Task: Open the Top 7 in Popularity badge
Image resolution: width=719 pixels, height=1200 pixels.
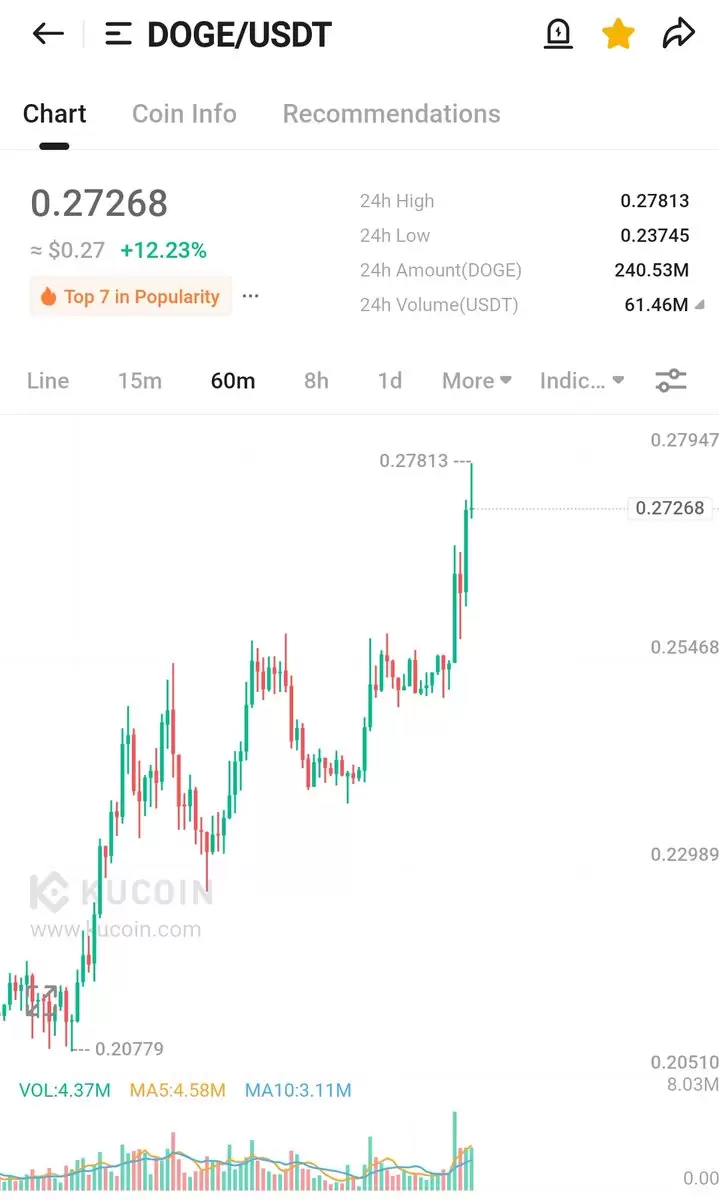Action: [x=131, y=297]
